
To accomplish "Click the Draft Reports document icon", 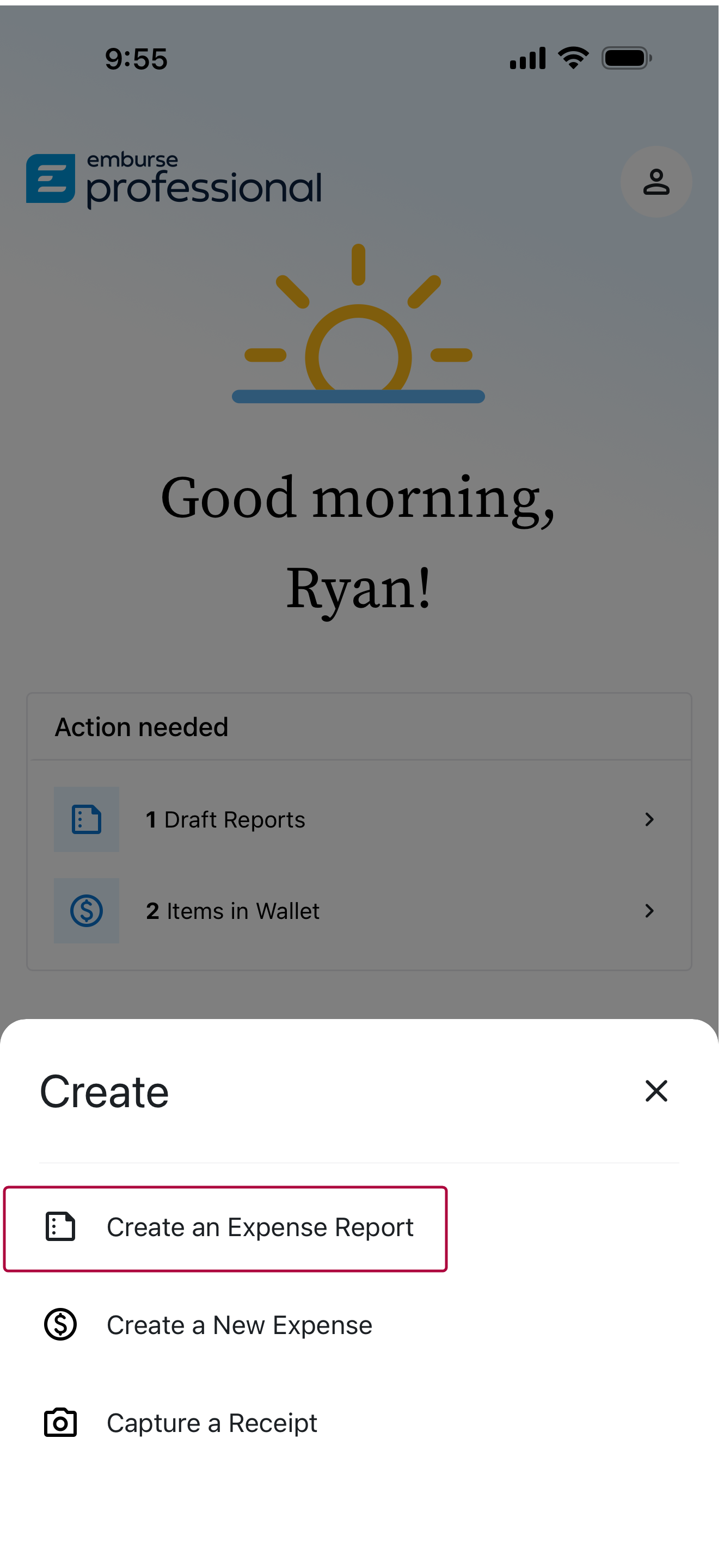I will (x=87, y=819).
